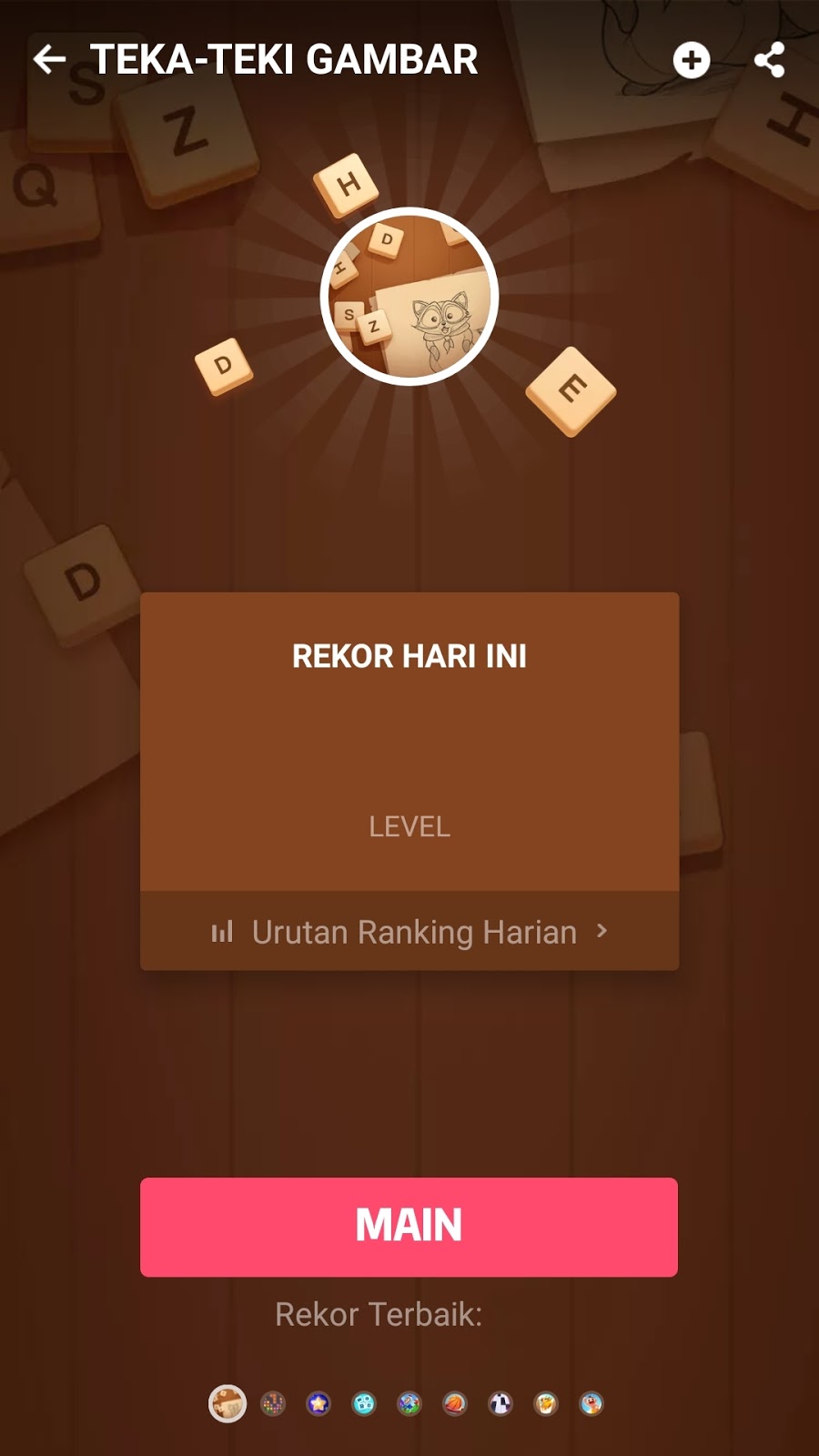Select the basketball game icon

(x=455, y=1403)
